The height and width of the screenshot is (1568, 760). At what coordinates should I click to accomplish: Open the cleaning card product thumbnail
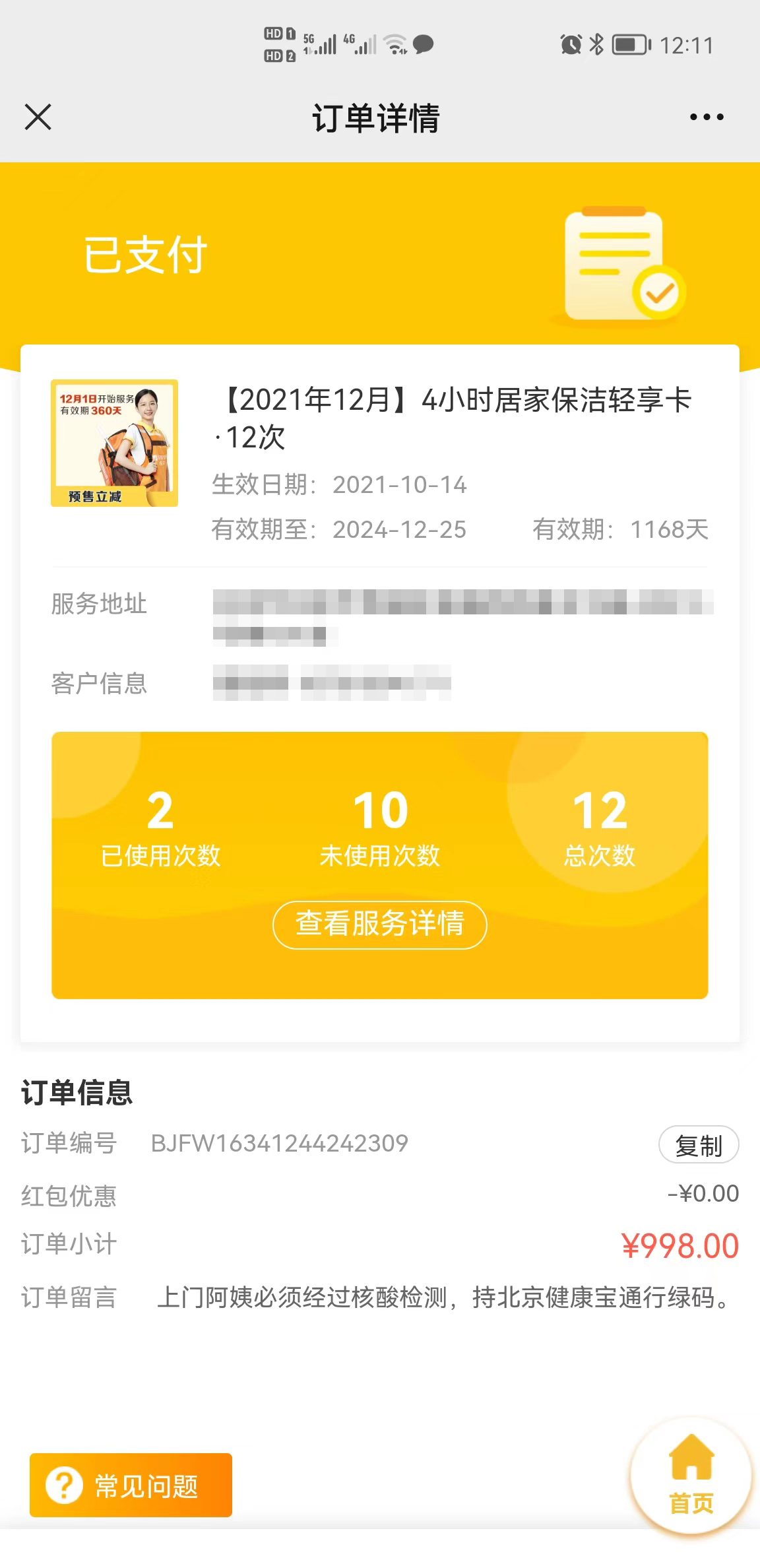(x=114, y=443)
